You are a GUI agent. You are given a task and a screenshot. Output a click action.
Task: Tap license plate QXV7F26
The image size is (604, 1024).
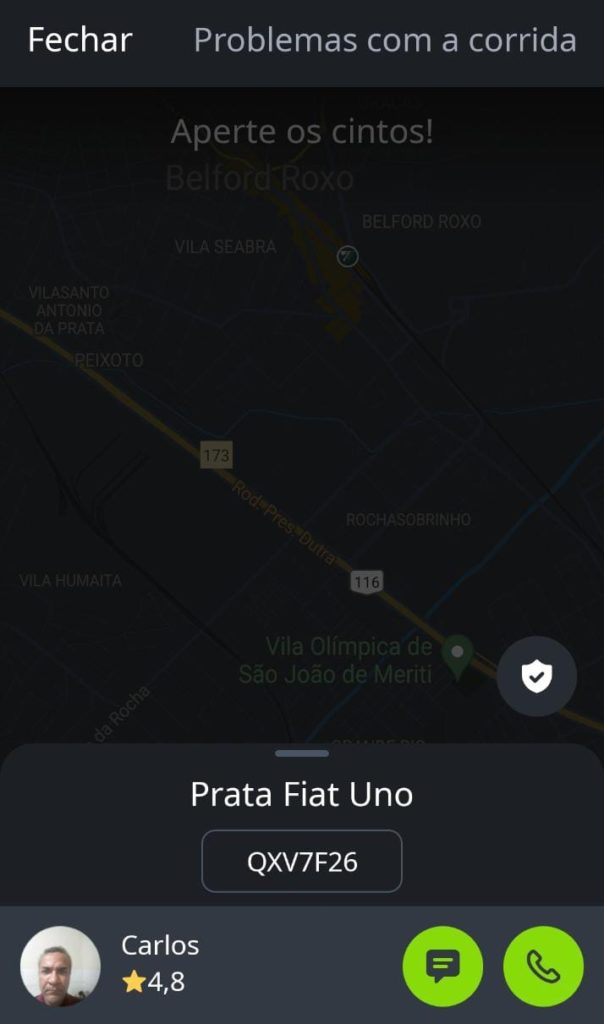(x=302, y=861)
